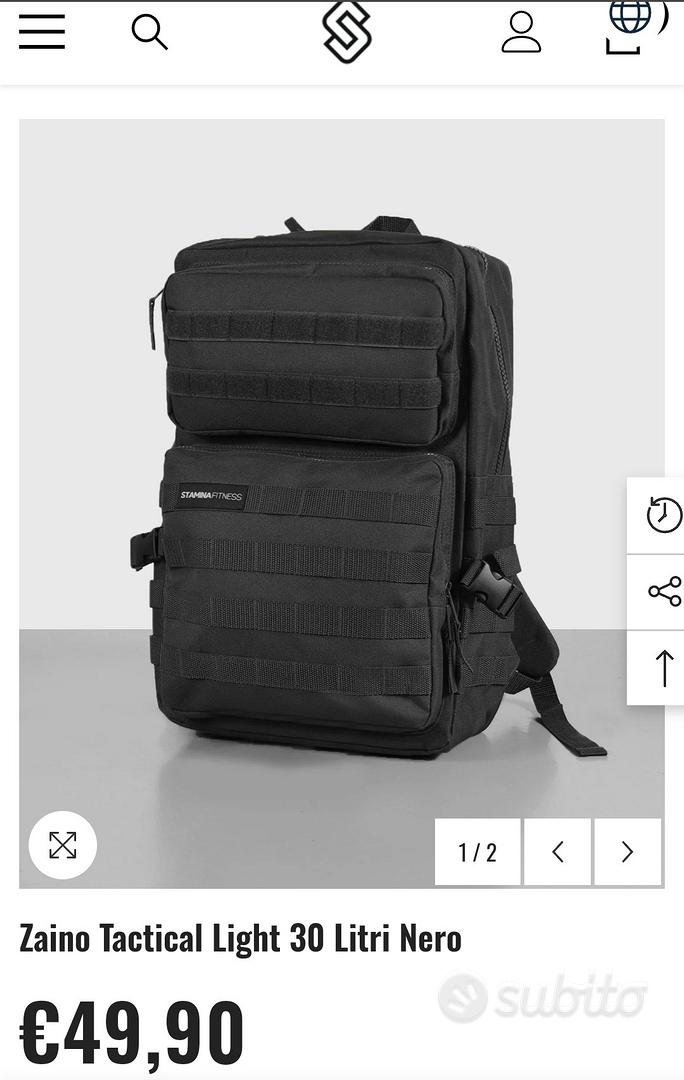Image resolution: width=684 pixels, height=1080 pixels.
Task: Show previous product image
Action: click(x=558, y=852)
